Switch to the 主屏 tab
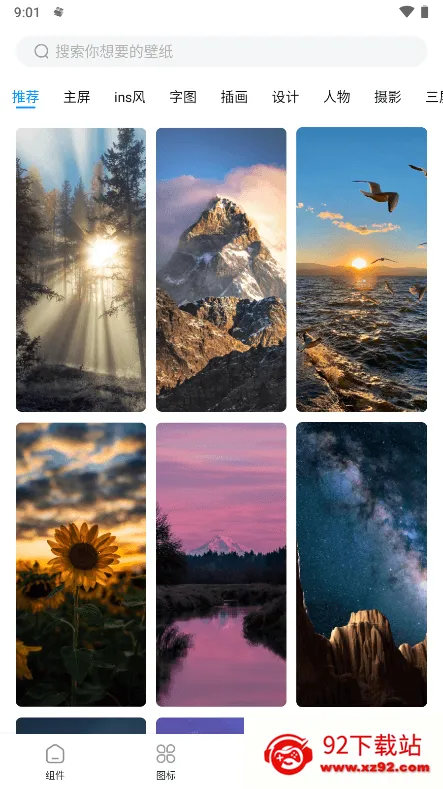Image resolution: width=443 pixels, height=789 pixels. click(x=77, y=97)
